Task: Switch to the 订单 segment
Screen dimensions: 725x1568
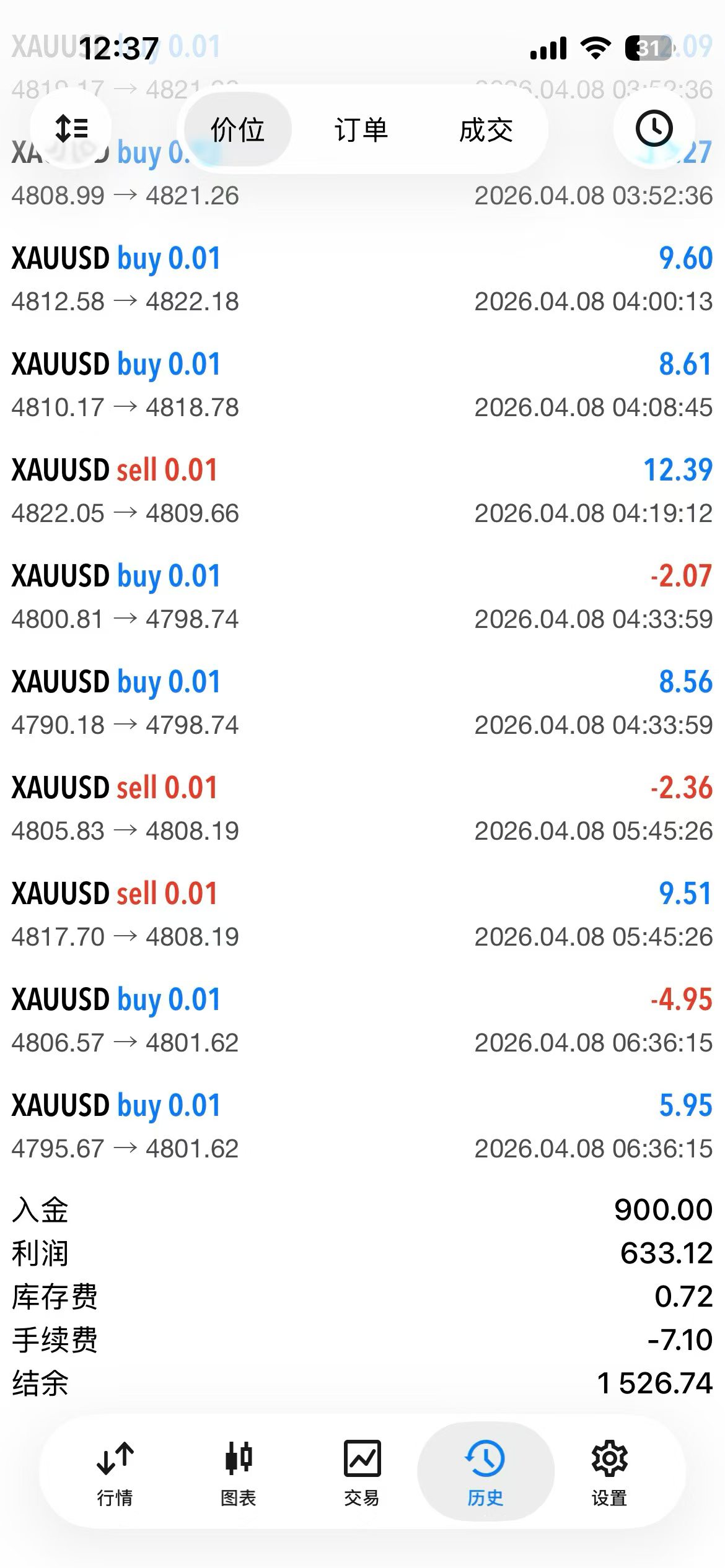Action: [361, 130]
